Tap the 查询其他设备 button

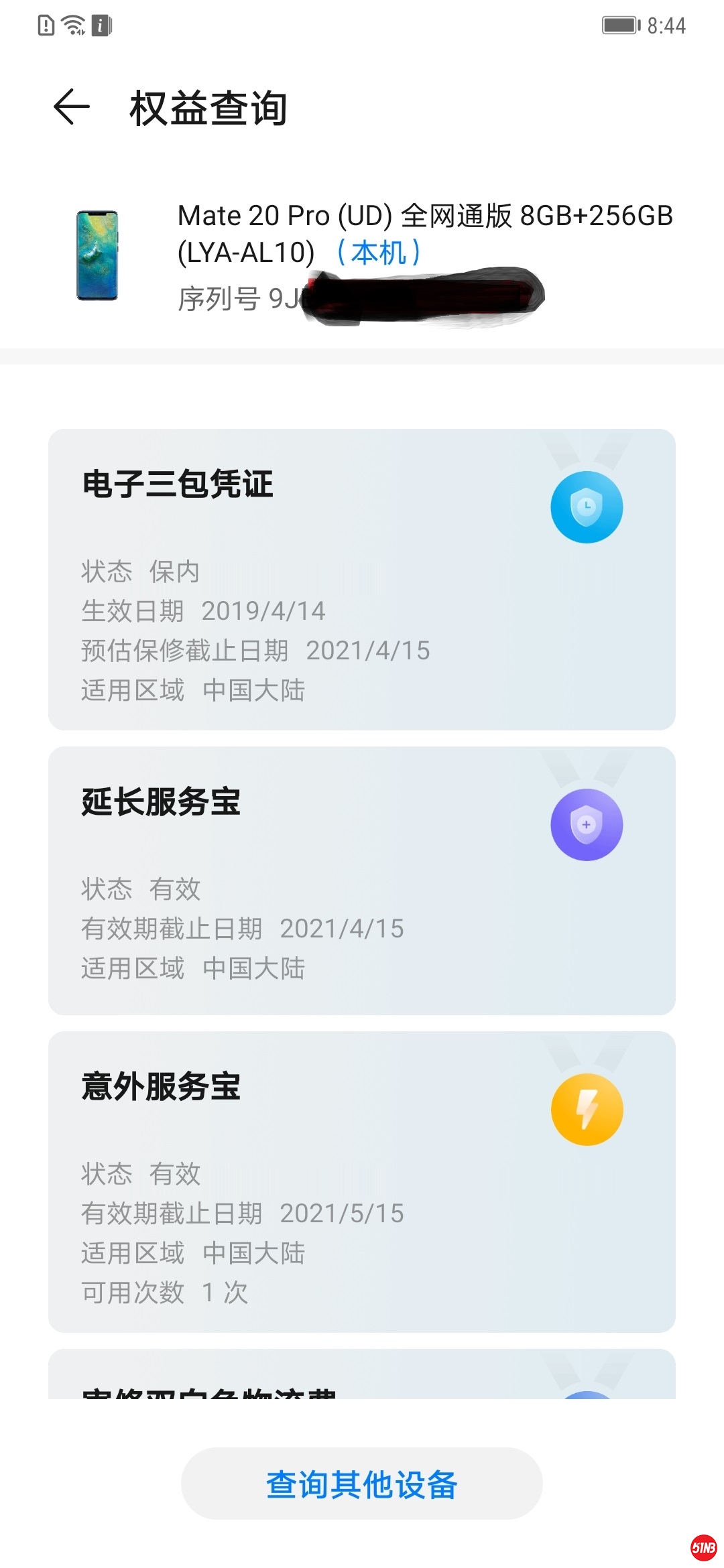pos(361,1484)
